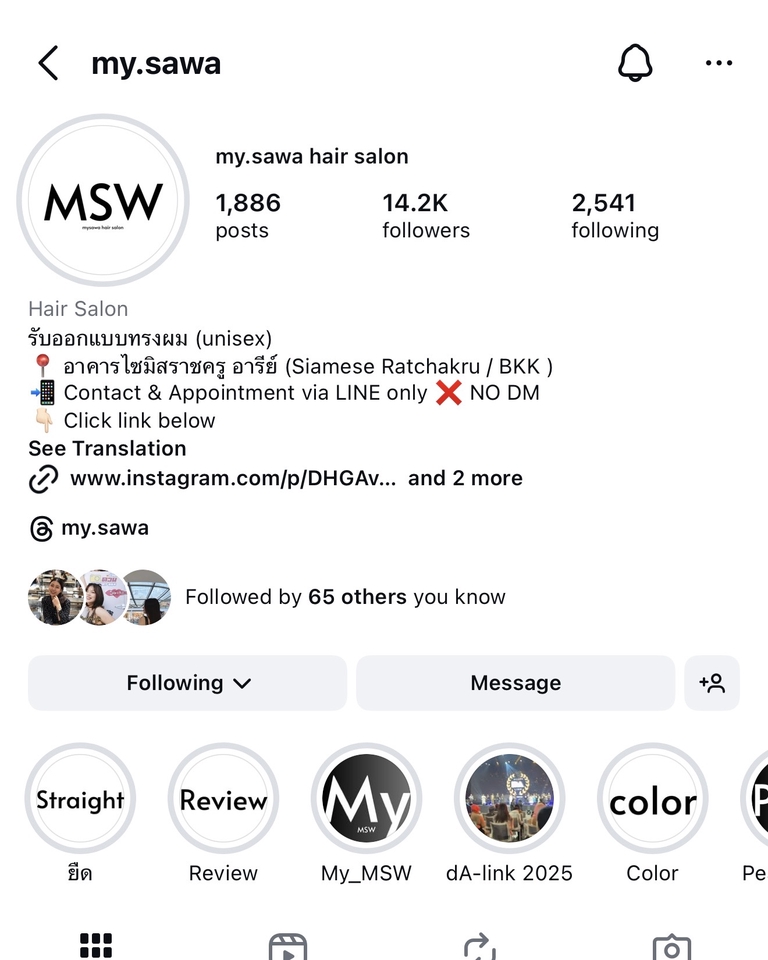View the MSW profile picture
Screen dimensions: 768x960
tap(103, 201)
